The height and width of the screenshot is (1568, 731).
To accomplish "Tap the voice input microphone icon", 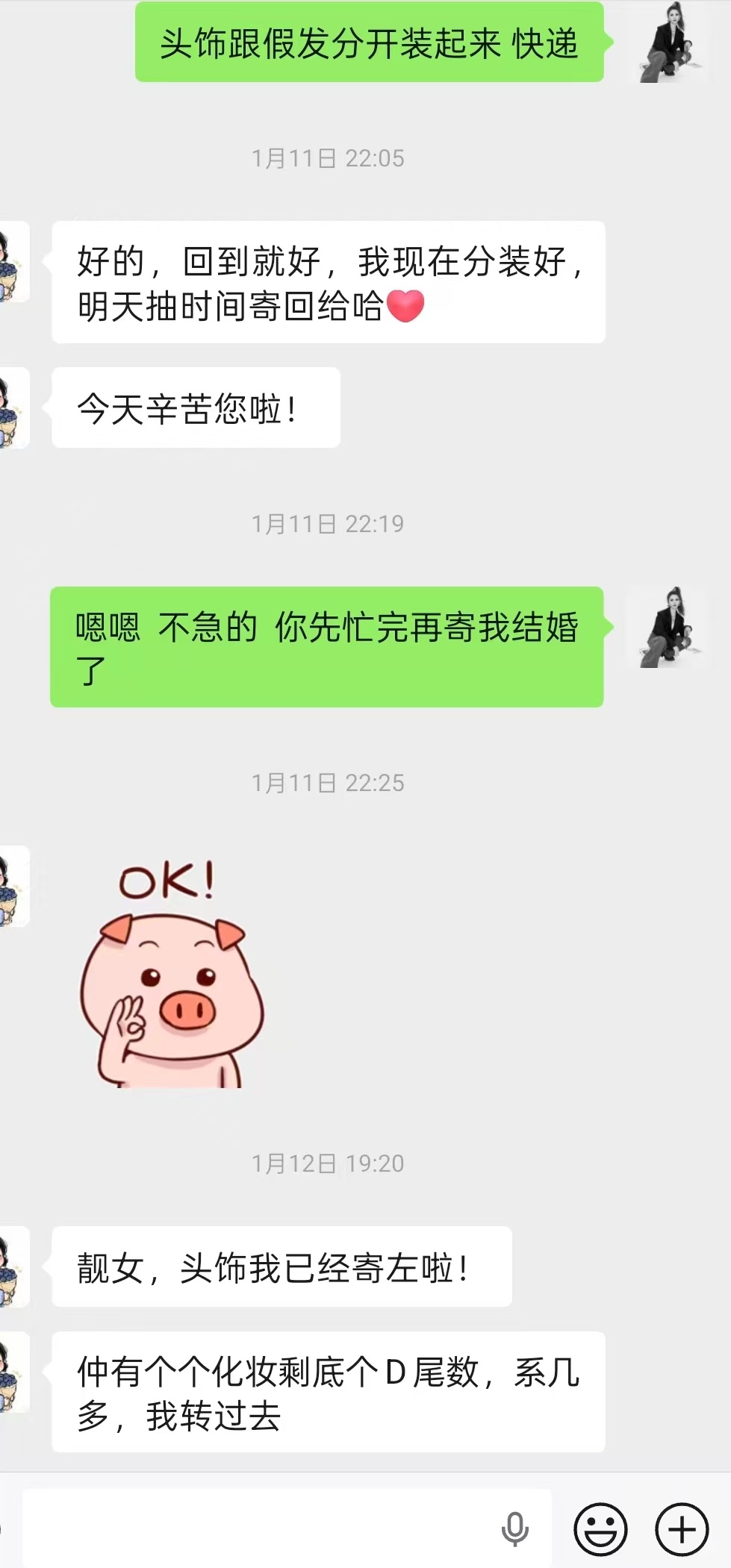I will (514, 1528).
